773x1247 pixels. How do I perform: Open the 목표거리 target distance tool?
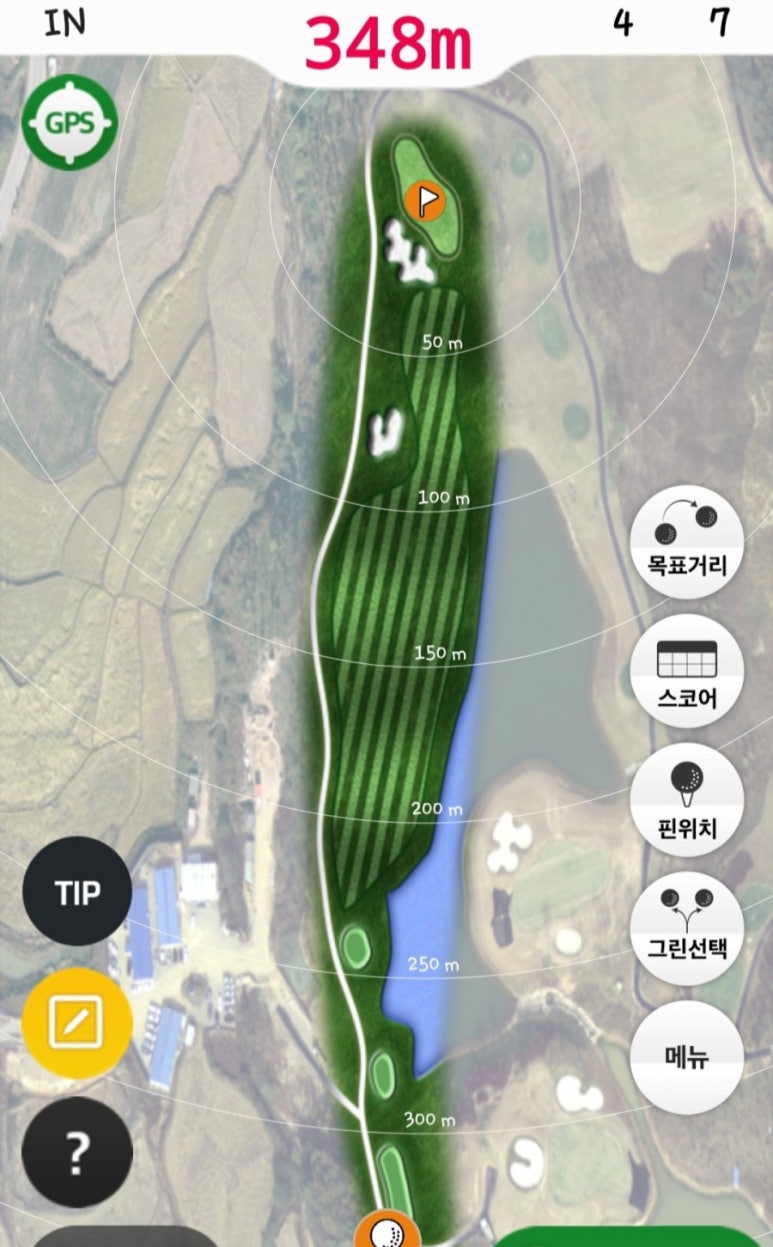click(x=686, y=541)
